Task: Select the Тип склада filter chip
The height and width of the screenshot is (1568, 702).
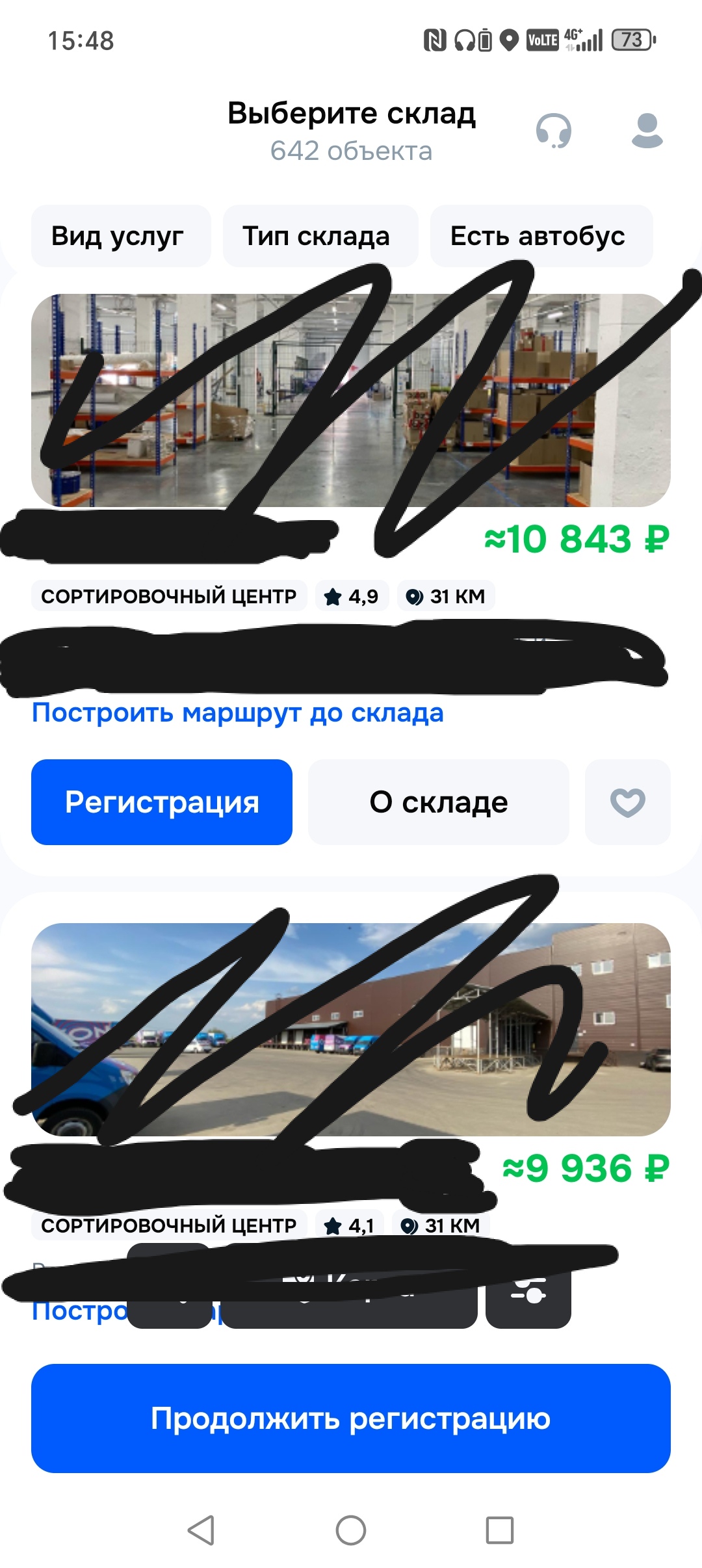Action: coord(320,236)
